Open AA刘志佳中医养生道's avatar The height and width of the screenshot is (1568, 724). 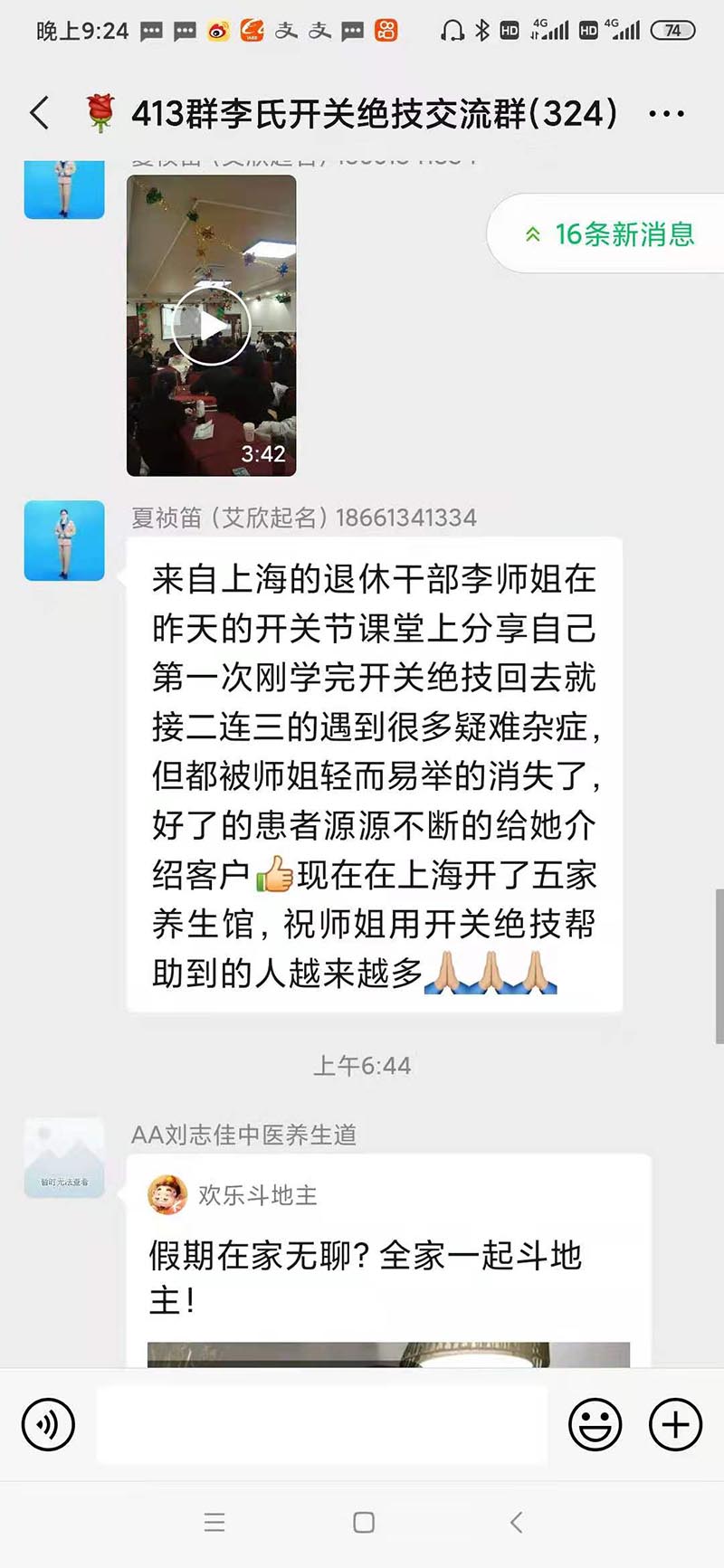pyautogui.click(x=64, y=1157)
